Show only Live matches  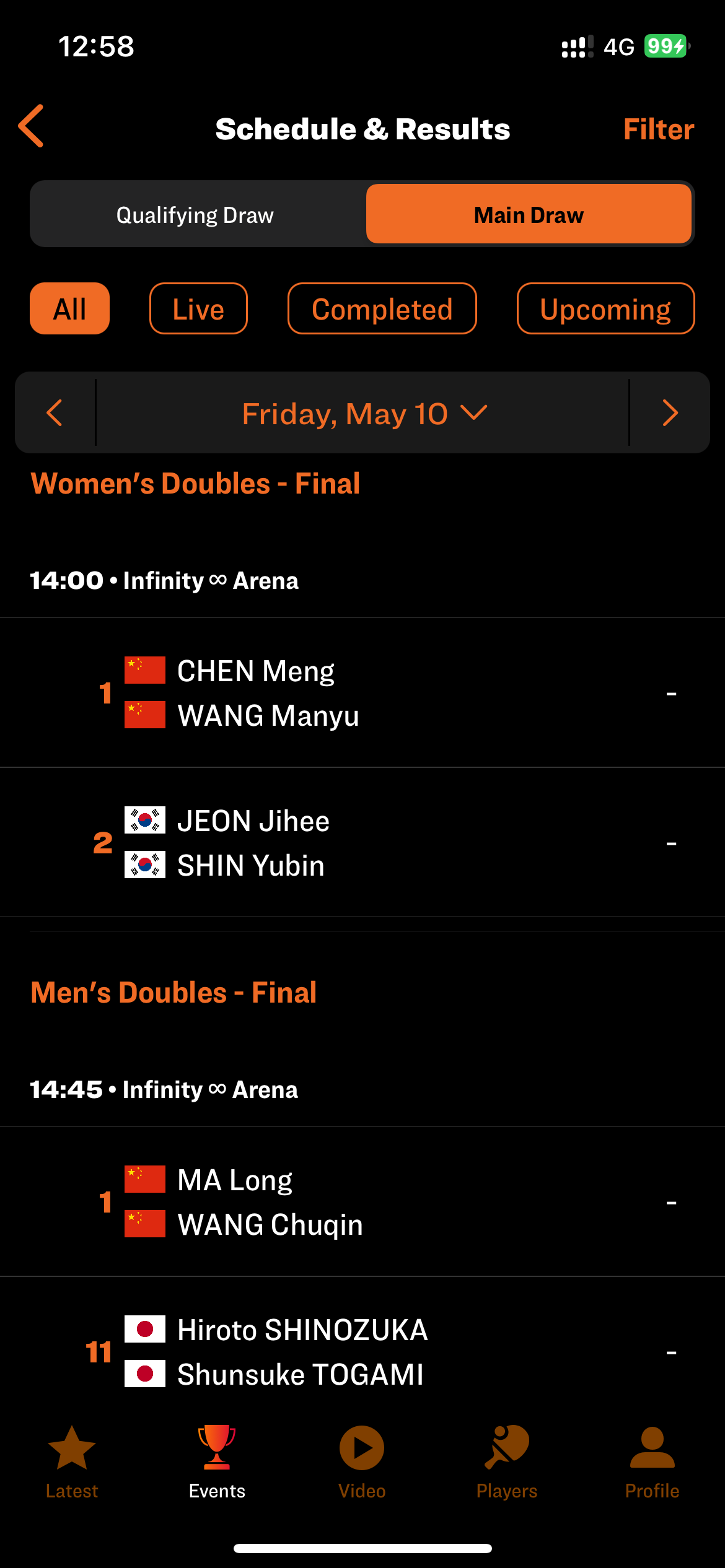point(198,308)
